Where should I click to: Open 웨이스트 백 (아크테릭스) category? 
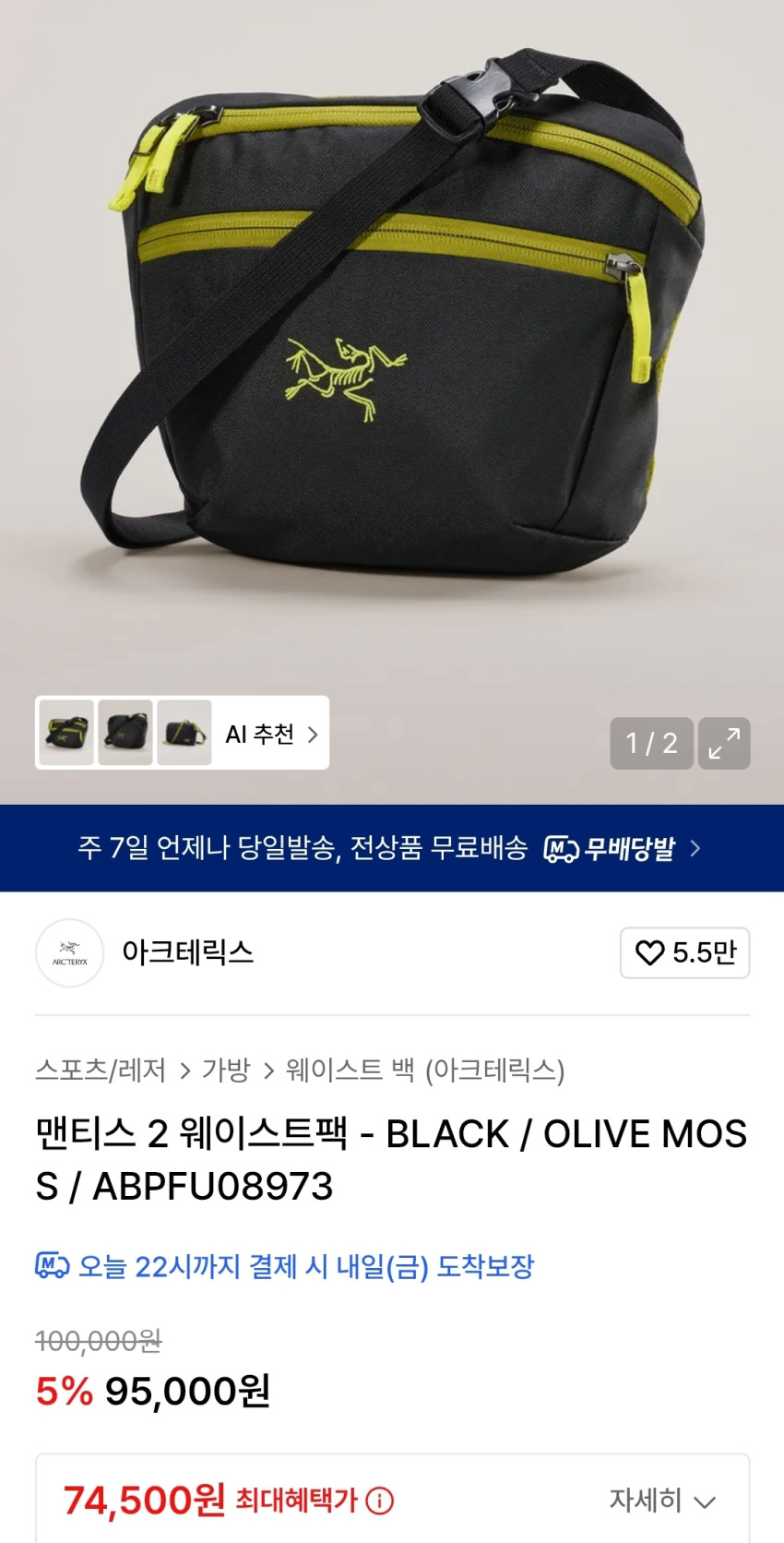point(425,1070)
